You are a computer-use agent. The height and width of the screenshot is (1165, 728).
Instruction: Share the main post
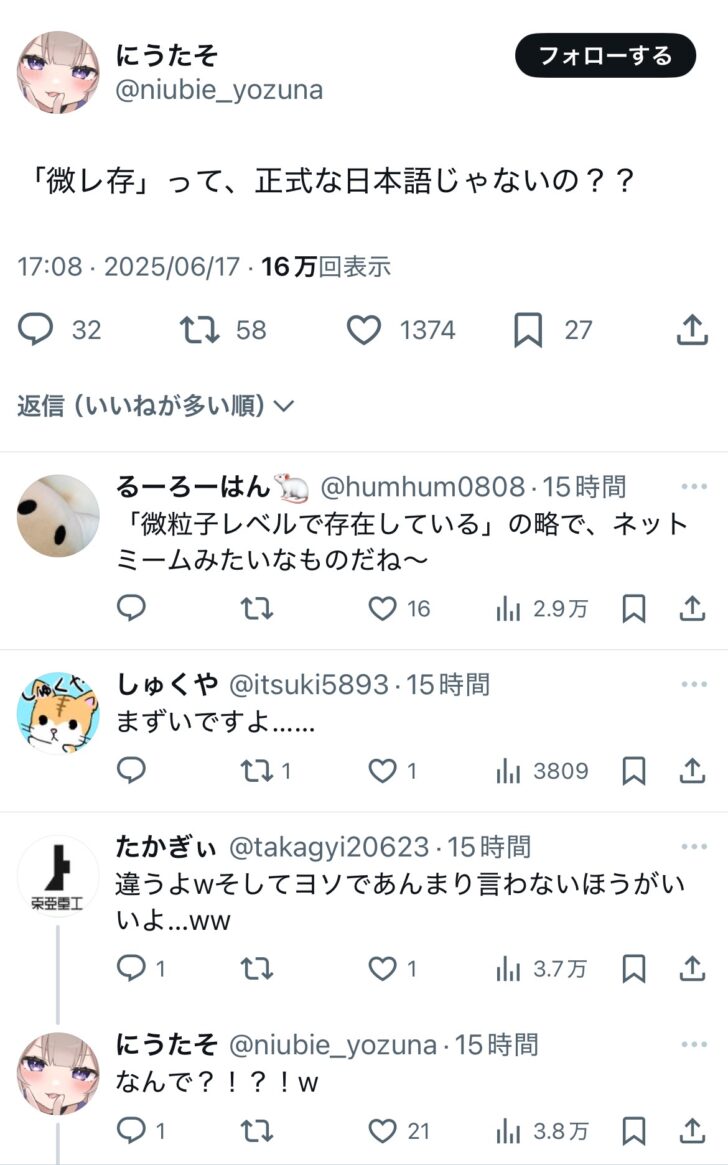[692, 330]
